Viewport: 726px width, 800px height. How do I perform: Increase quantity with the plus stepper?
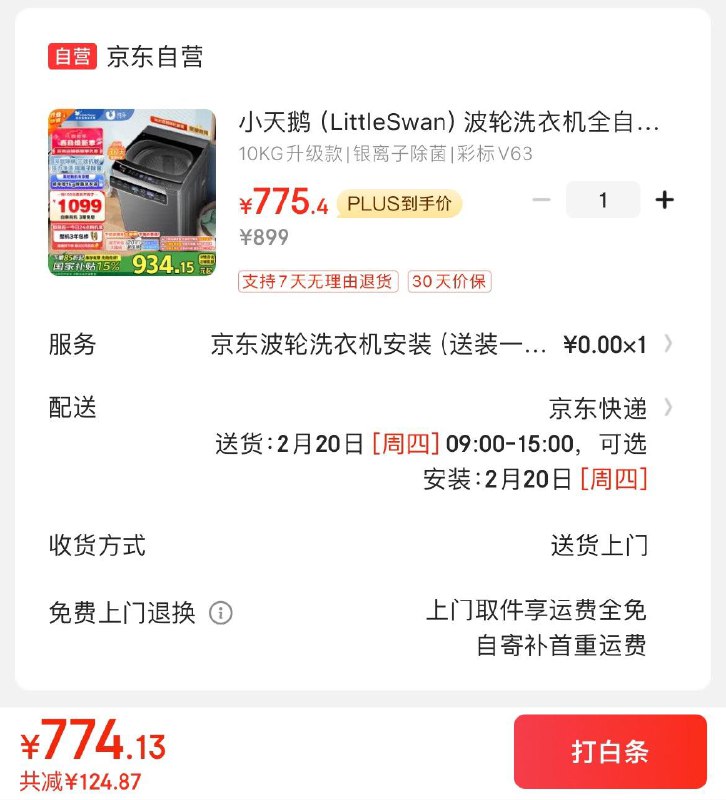(x=665, y=200)
